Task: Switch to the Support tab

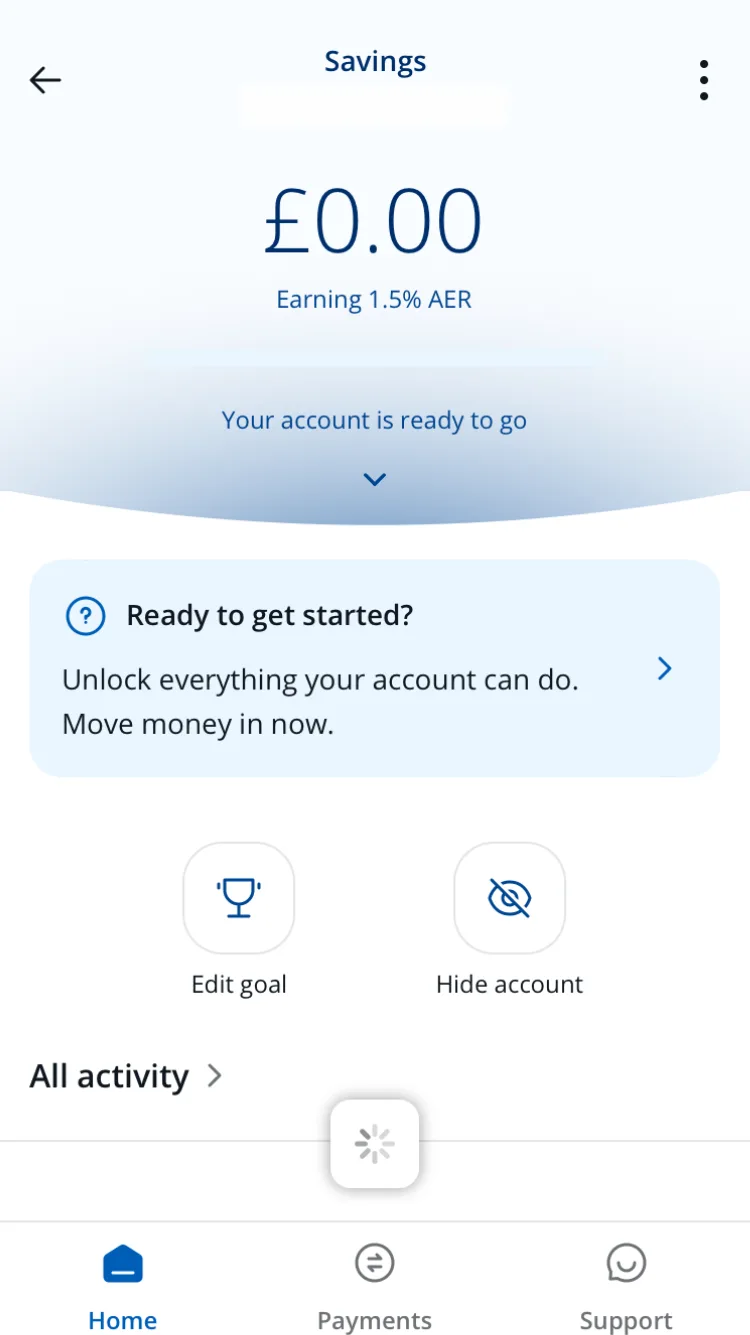Action: [x=626, y=1287]
